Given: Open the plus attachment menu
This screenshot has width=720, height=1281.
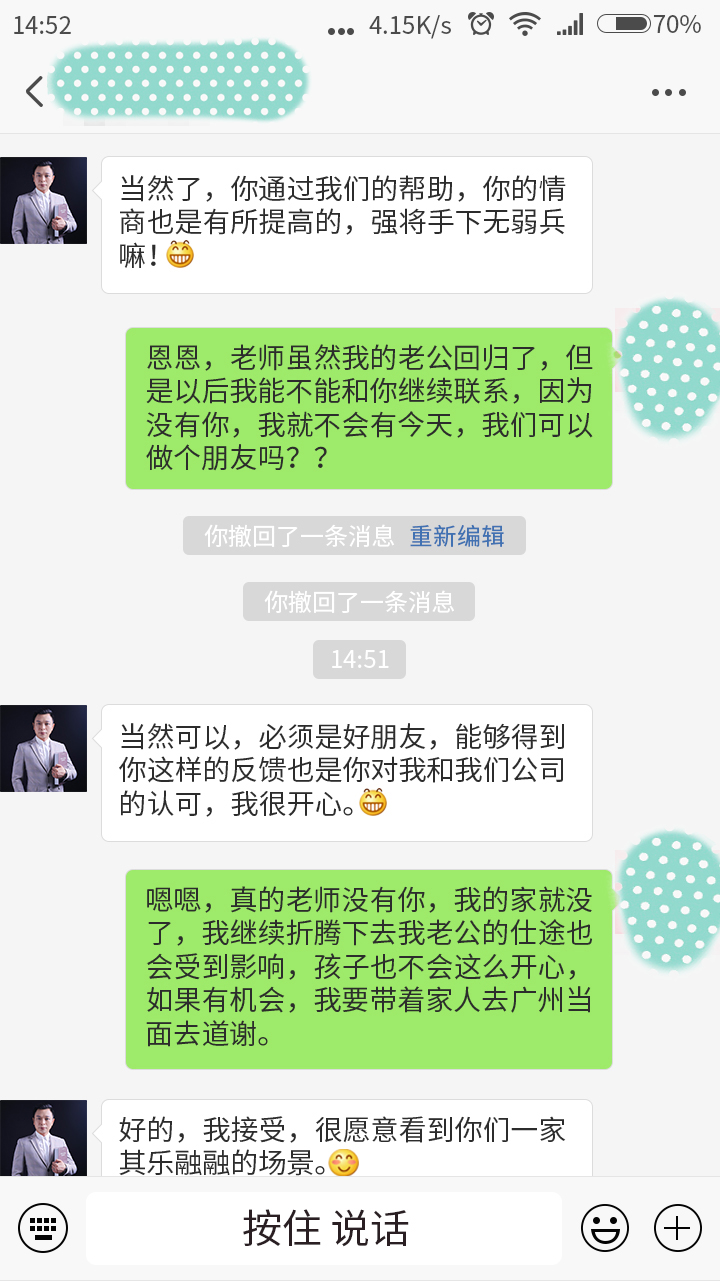Looking at the screenshot, I should [x=678, y=1227].
